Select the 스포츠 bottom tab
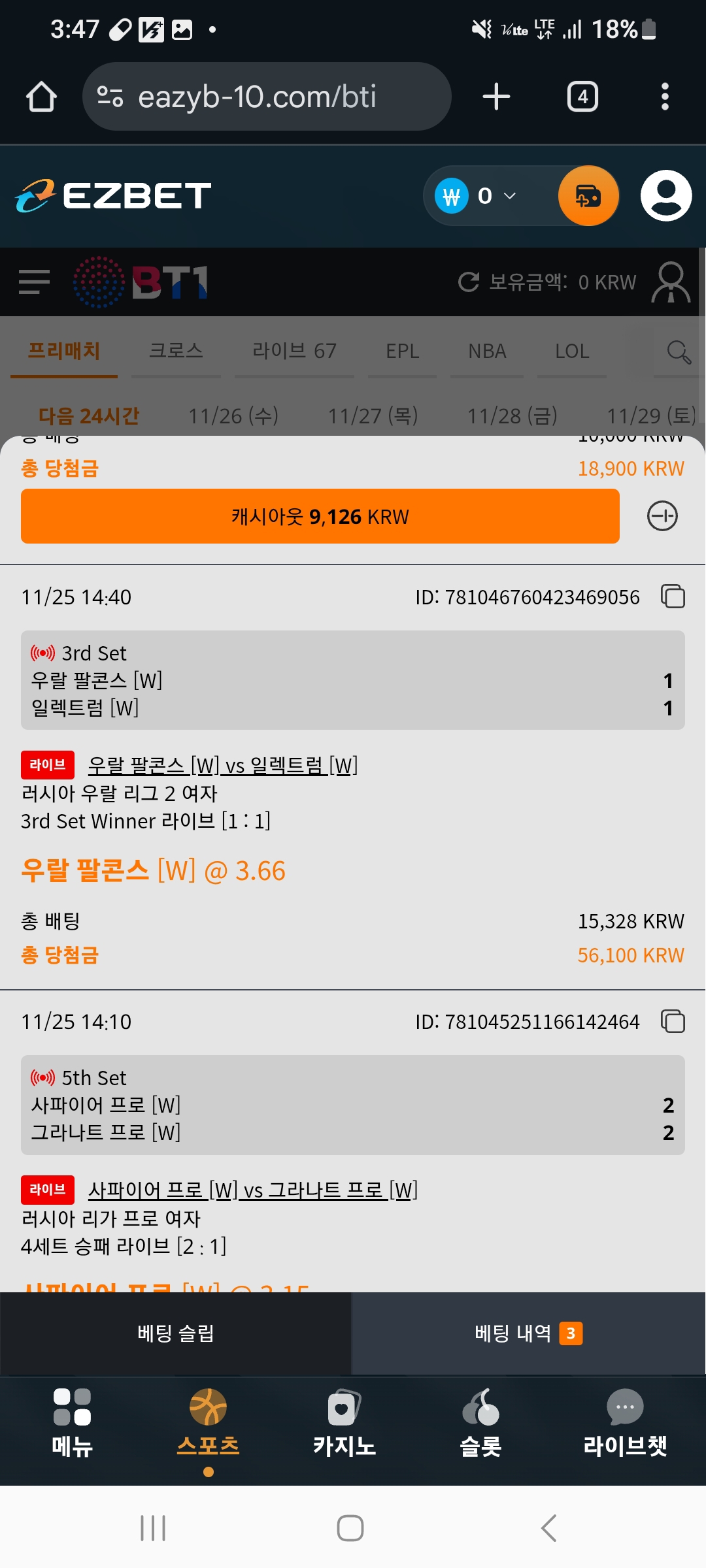The height and width of the screenshot is (1568, 706). tap(208, 1424)
